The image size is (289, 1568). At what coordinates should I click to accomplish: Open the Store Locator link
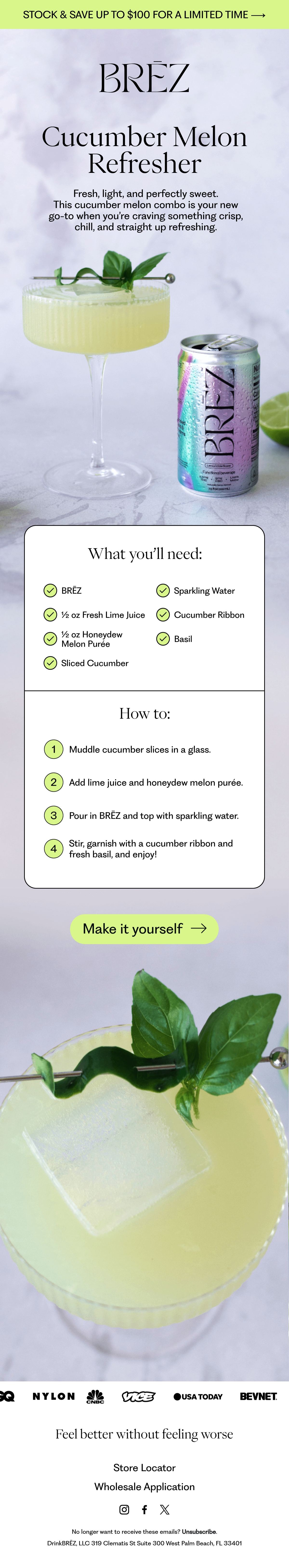coord(144,1467)
